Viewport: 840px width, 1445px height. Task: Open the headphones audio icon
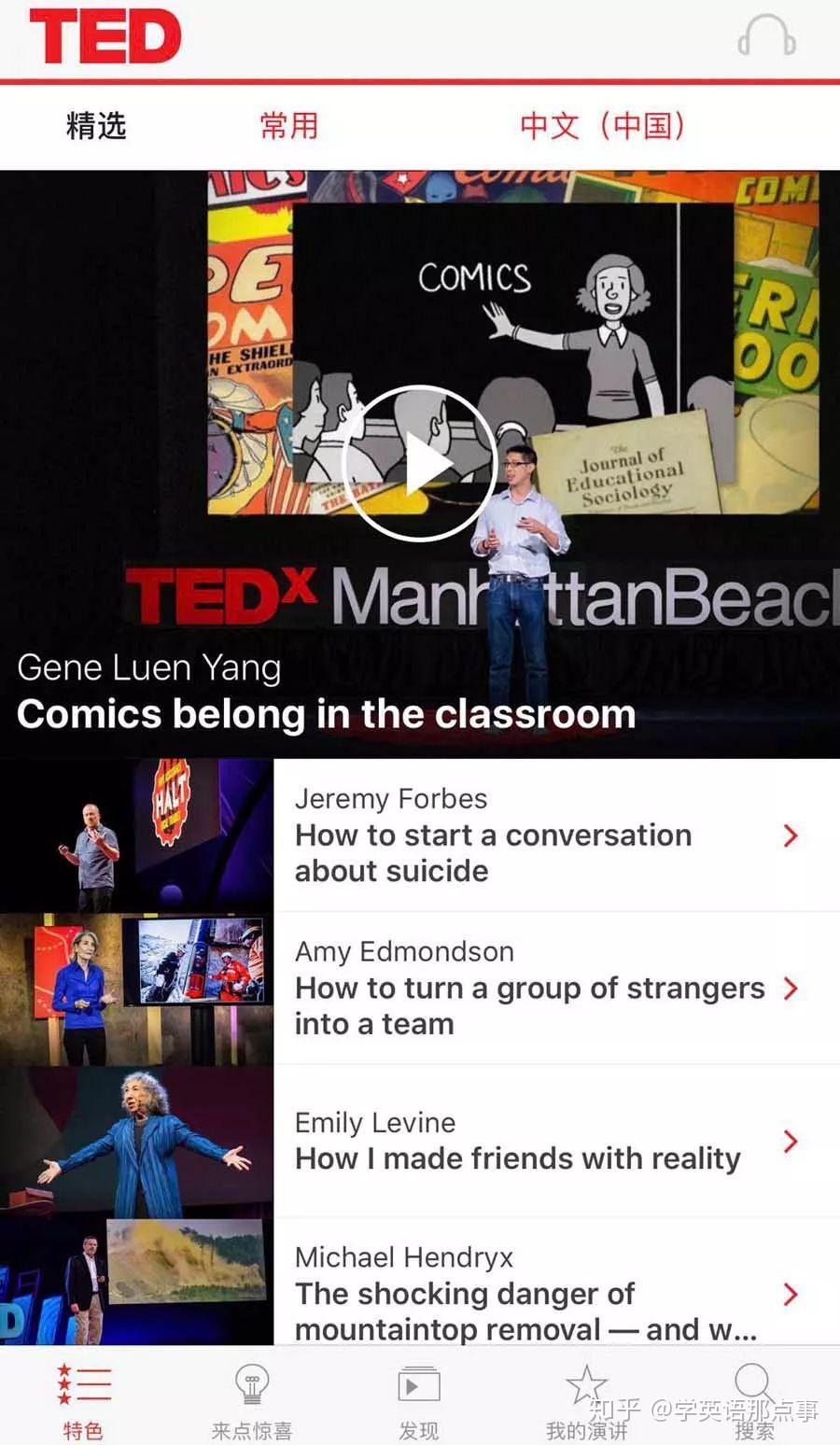click(766, 38)
